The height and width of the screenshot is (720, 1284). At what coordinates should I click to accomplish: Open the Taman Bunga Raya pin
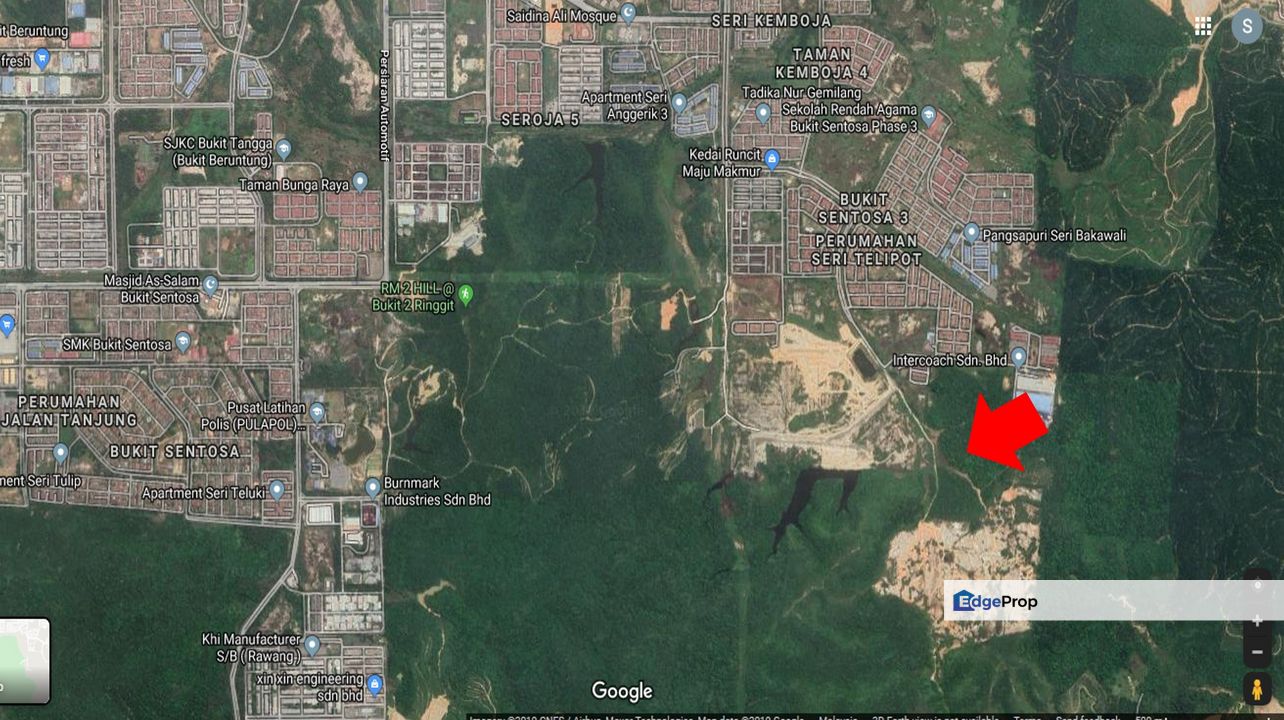pyautogui.click(x=360, y=182)
